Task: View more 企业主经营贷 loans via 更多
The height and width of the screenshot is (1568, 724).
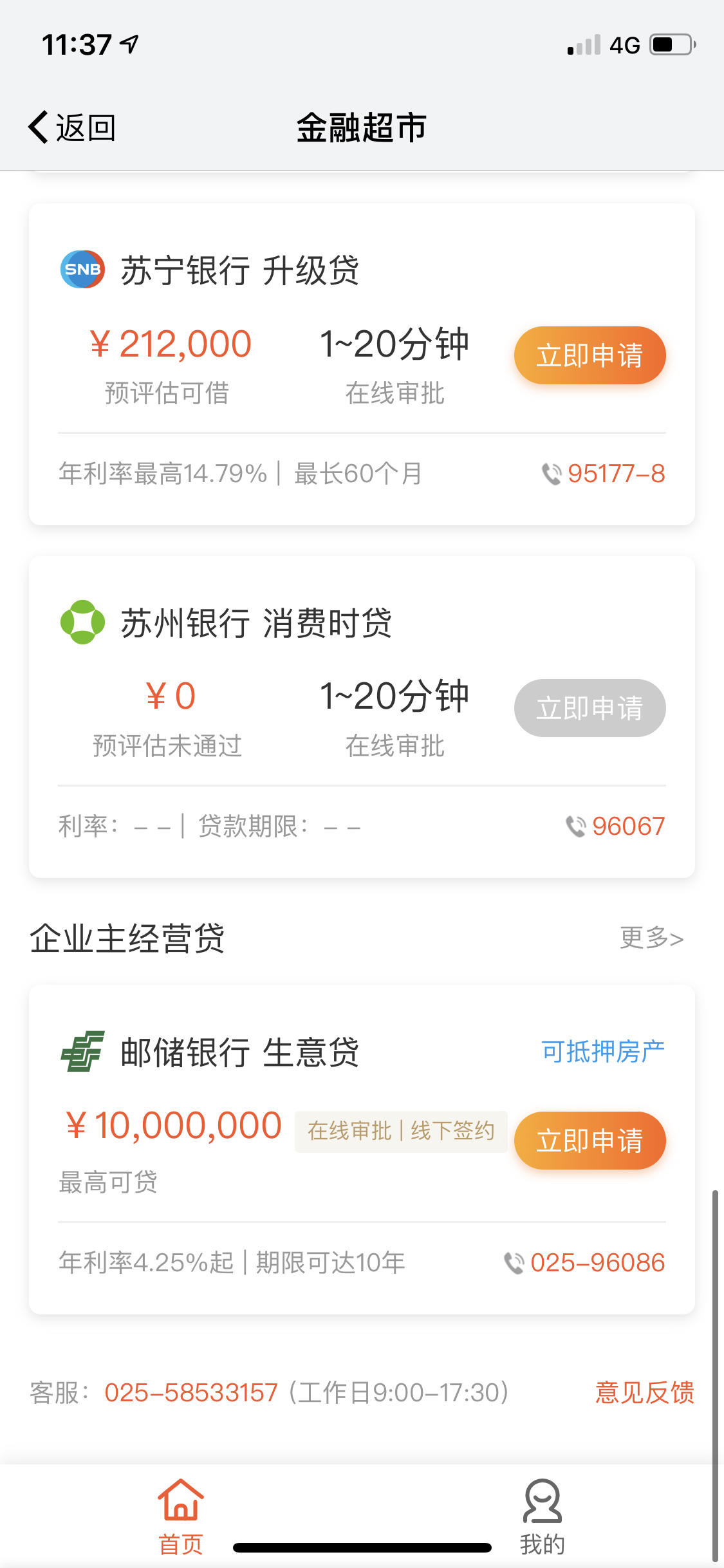Action: coord(651,938)
